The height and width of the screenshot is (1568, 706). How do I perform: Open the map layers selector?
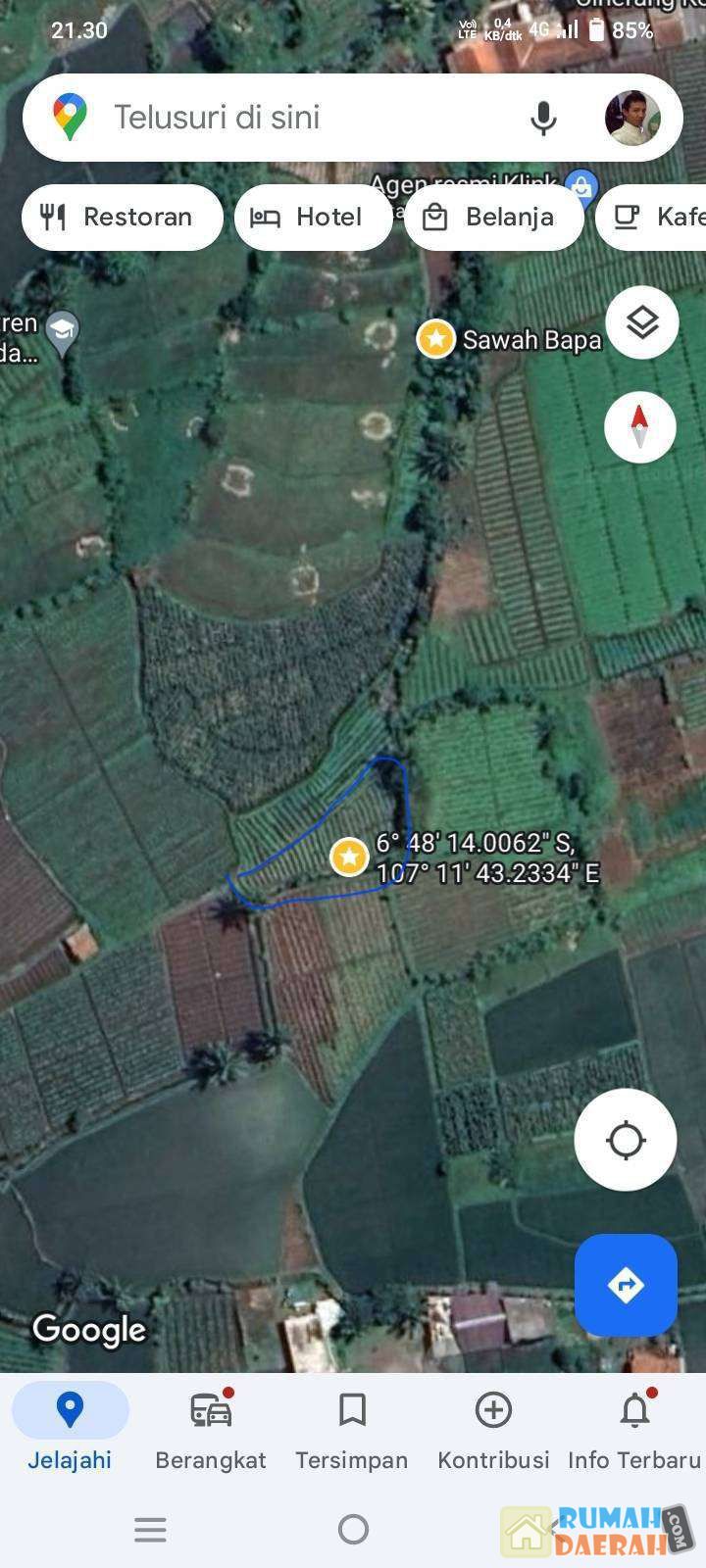pyautogui.click(x=641, y=322)
